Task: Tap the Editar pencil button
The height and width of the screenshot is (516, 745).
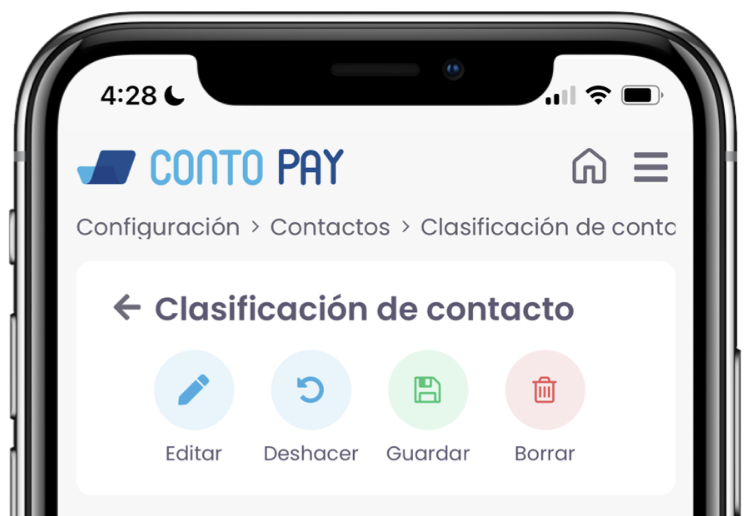Action: click(194, 390)
